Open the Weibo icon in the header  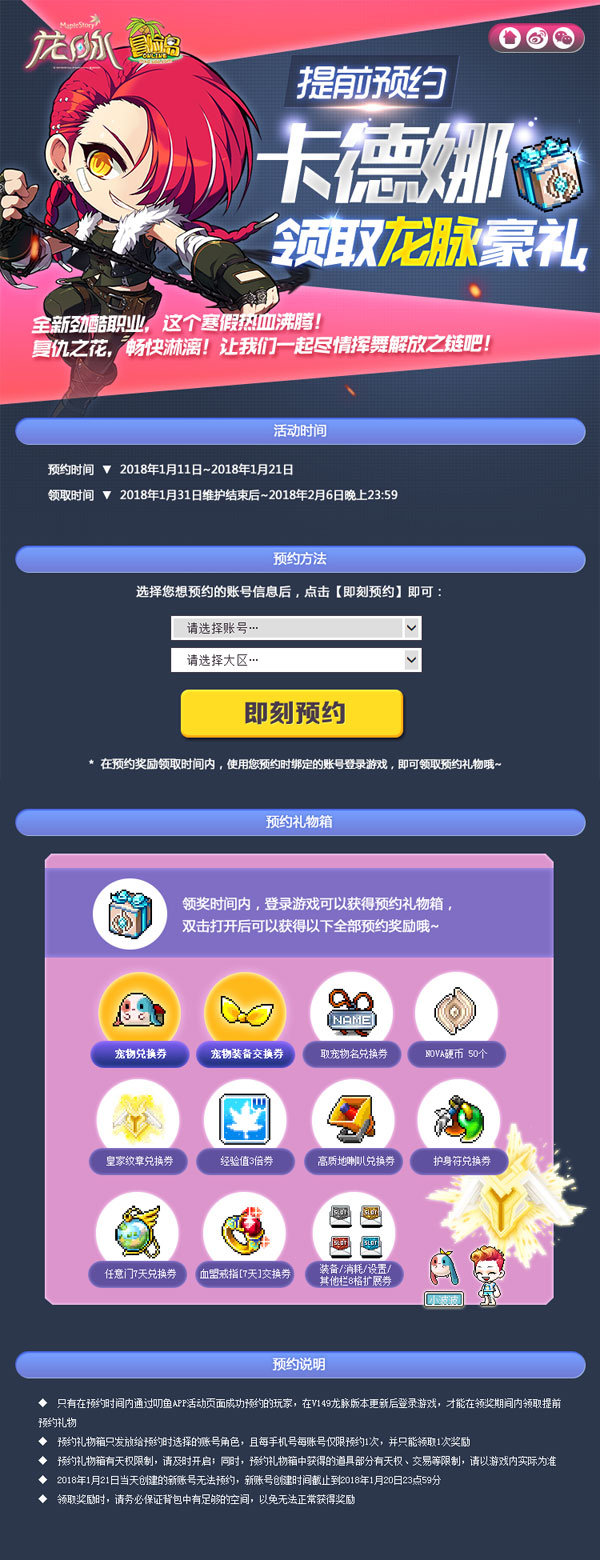coord(538,38)
